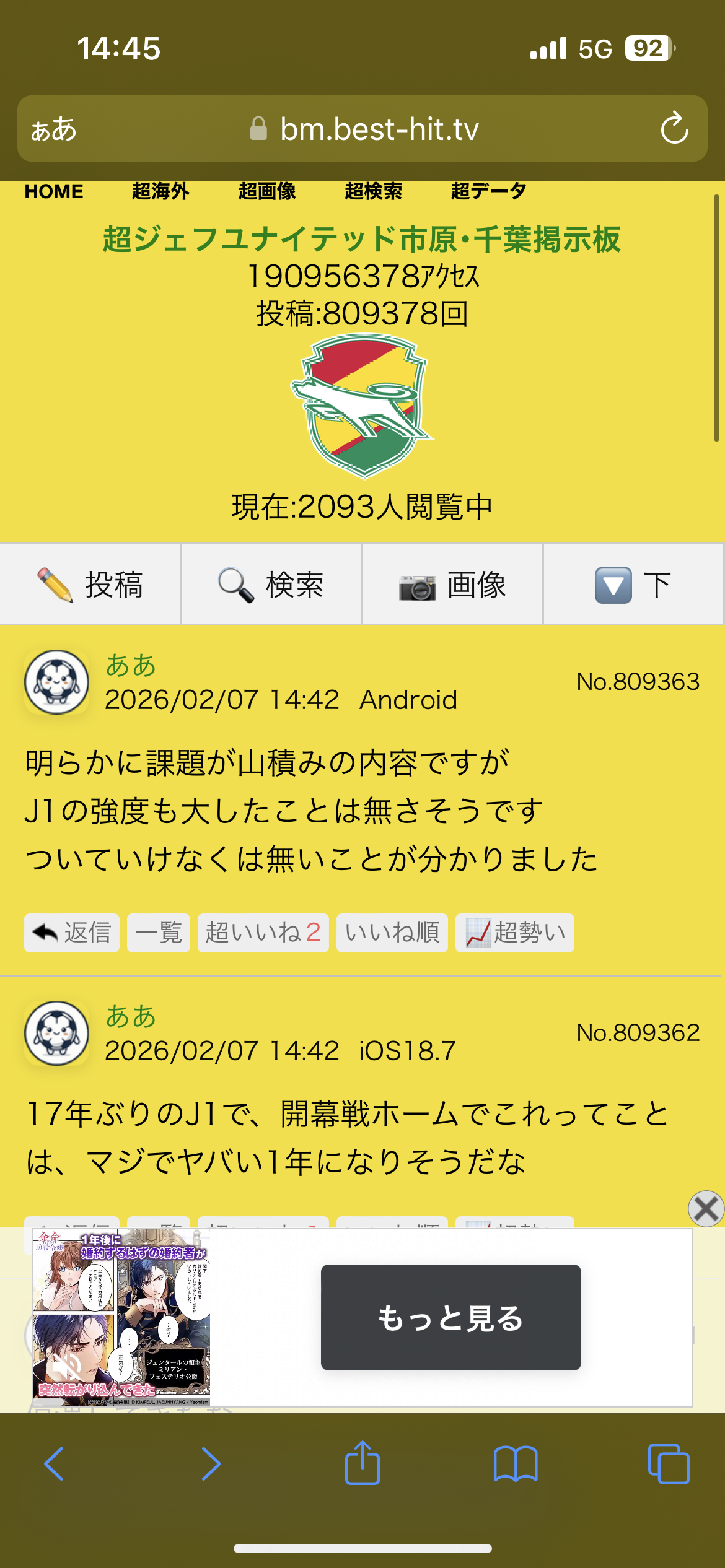Tap the 投稿 button to write a post

tap(90, 584)
